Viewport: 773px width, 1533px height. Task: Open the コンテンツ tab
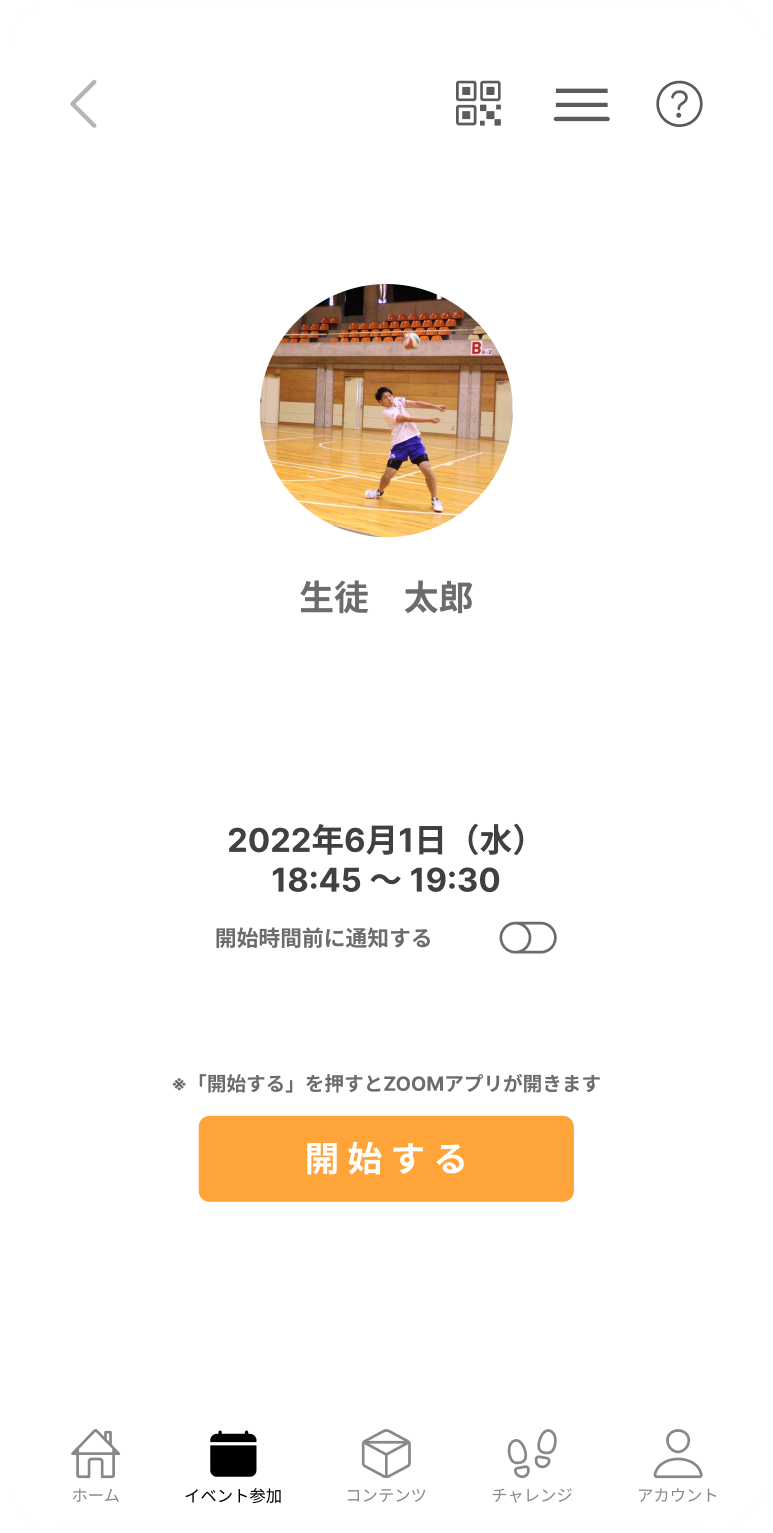[386, 1466]
